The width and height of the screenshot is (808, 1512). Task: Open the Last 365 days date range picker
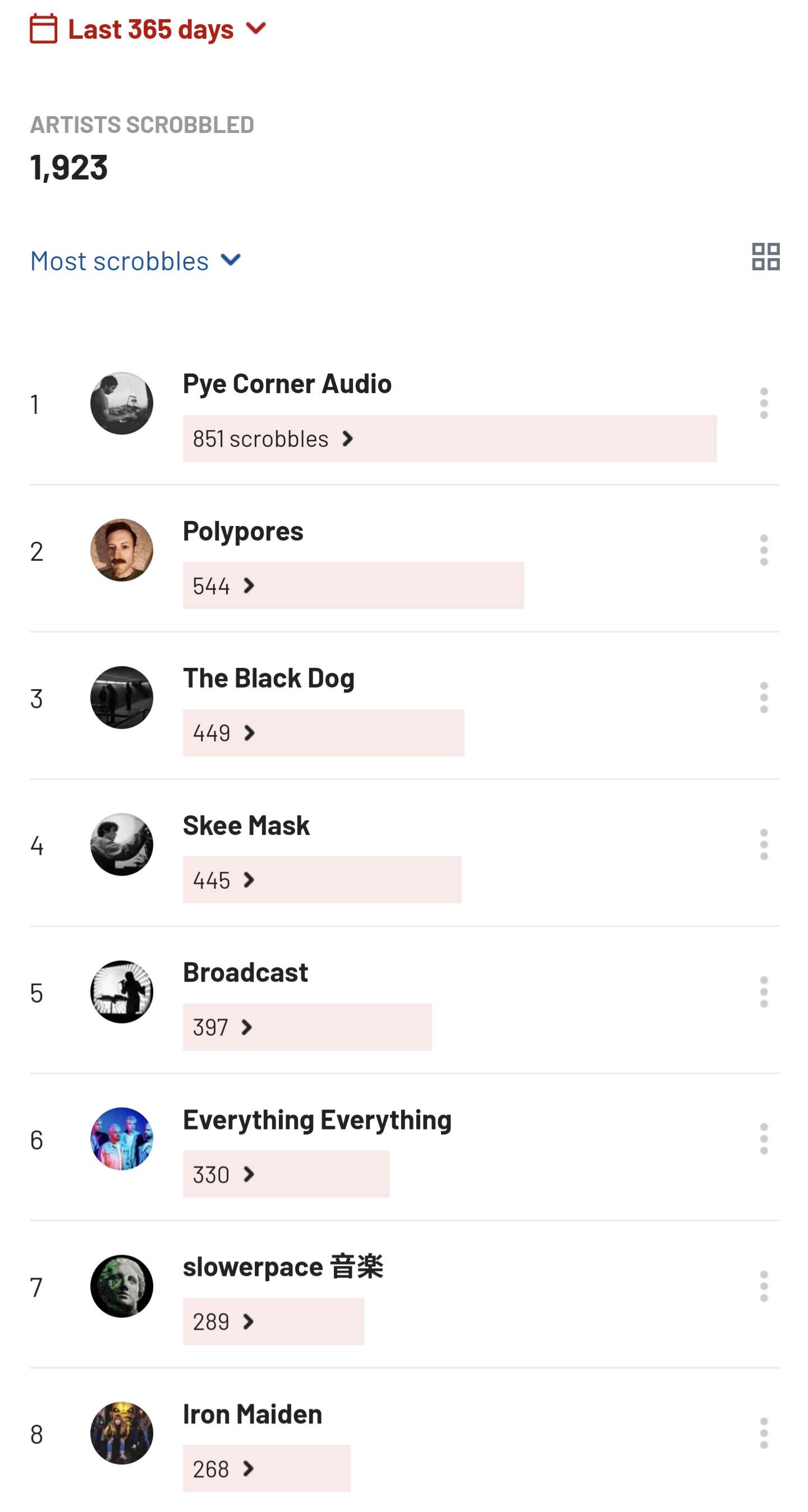[149, 29]
